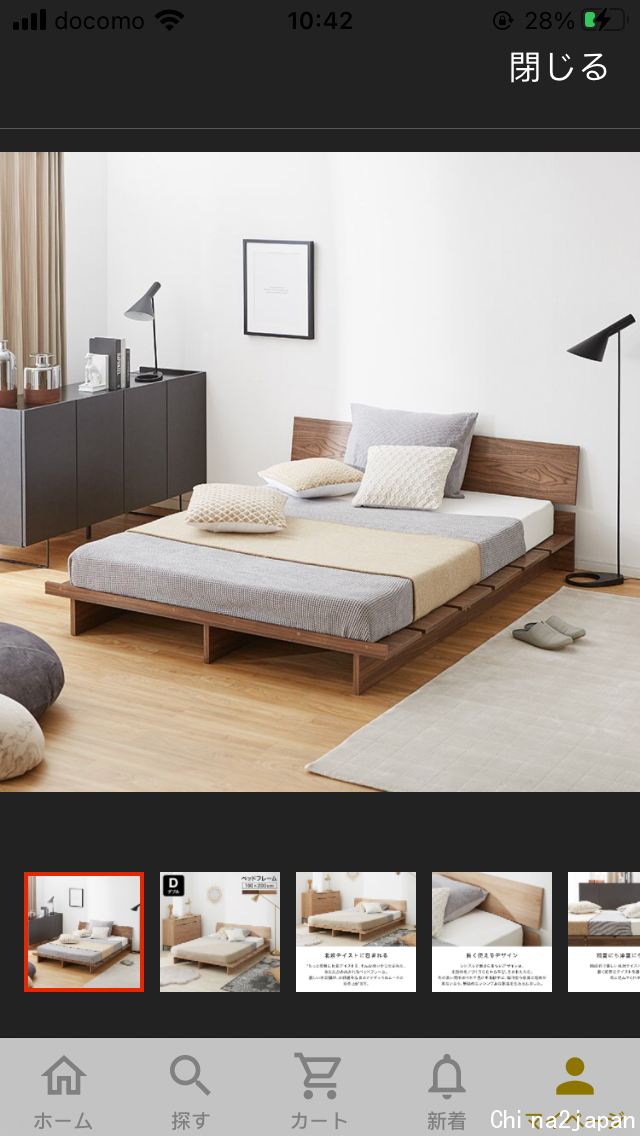Switch to the 探す search tab
The height and width of the screenshot is (1136, 640).
click(190, 1090)
